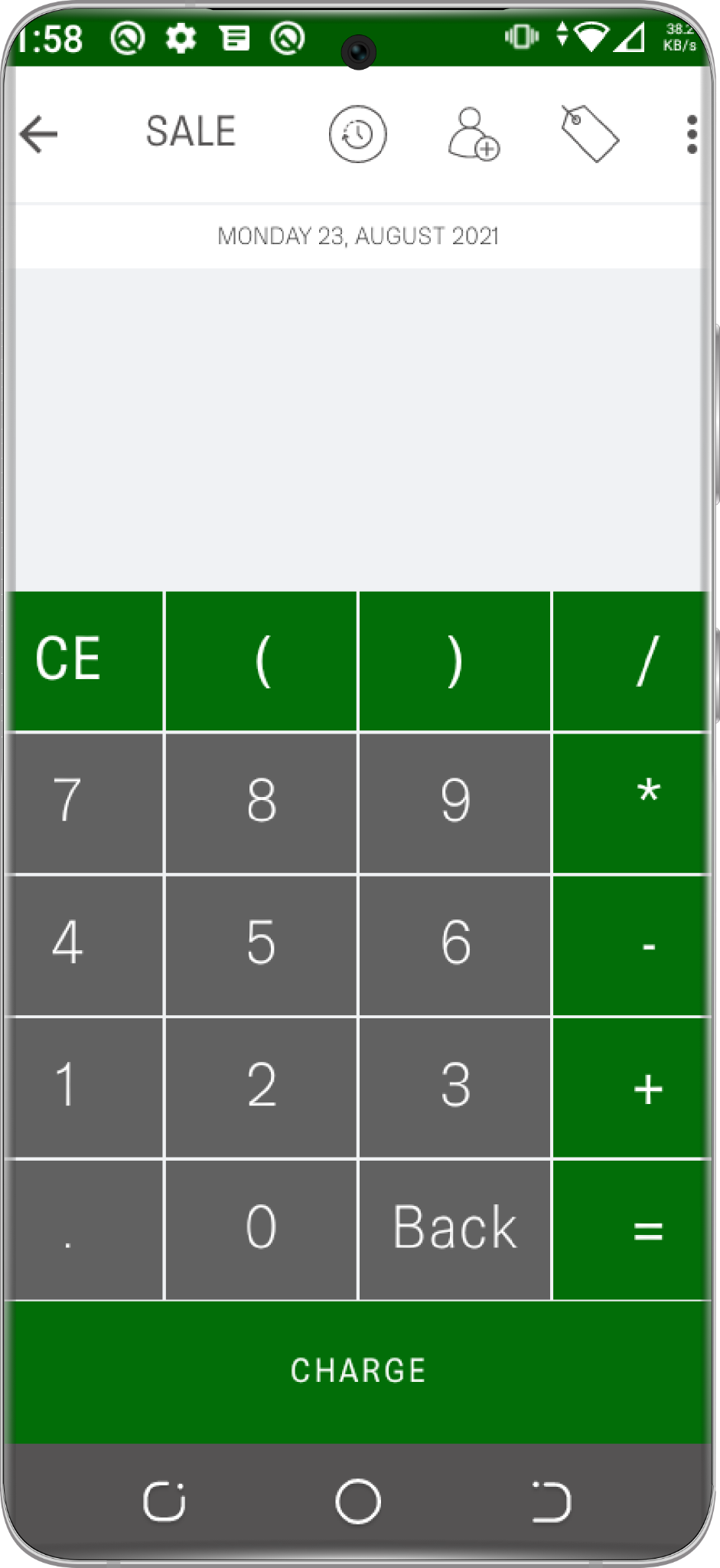Charge the sale amount
Screen dimensions: 720x1568
click(358, 1372)
